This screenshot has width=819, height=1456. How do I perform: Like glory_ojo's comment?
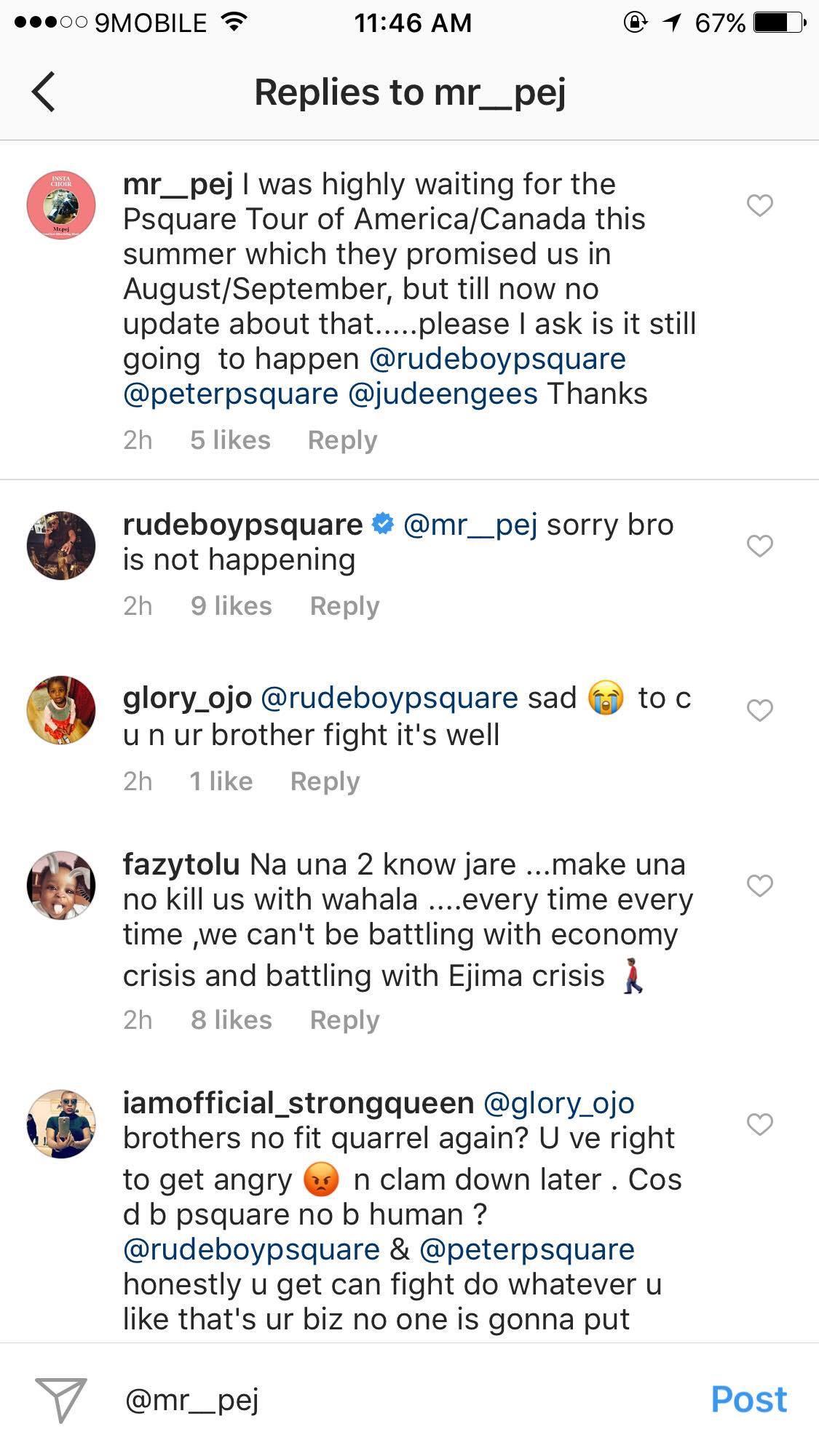coord(759,710)
